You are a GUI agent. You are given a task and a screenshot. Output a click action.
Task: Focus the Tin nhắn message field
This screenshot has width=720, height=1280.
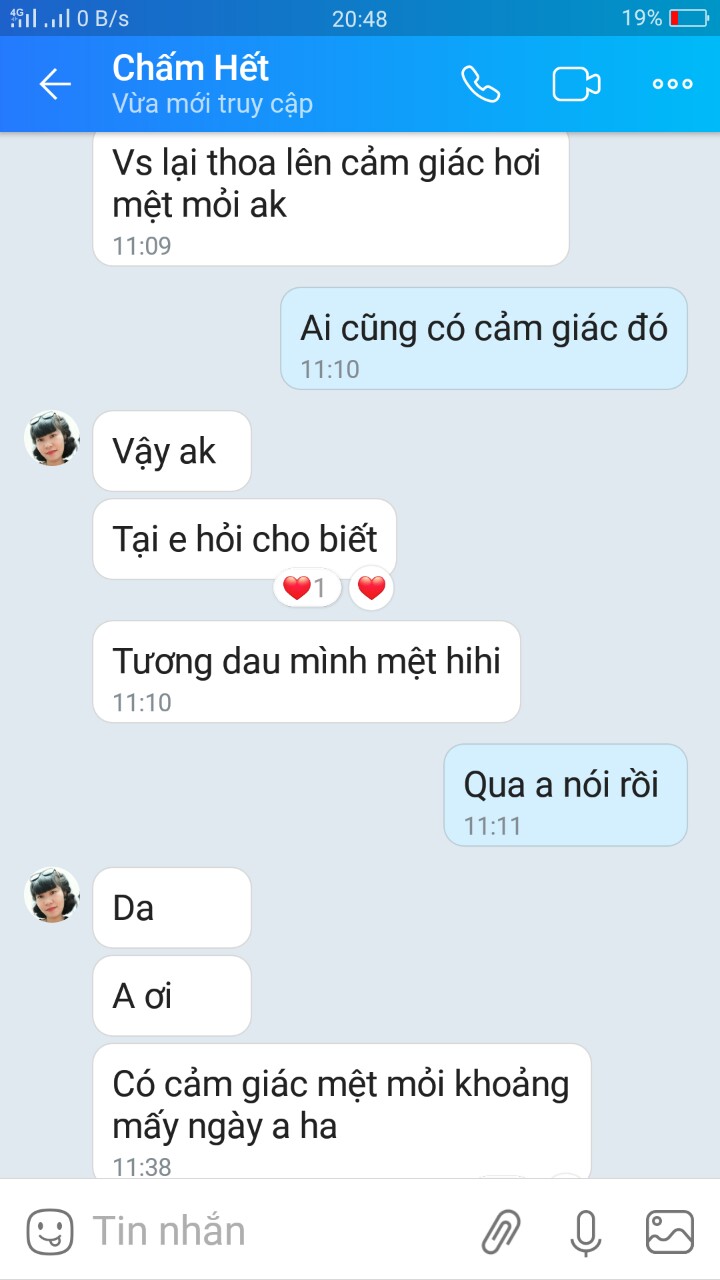[x=270, y=1231]
